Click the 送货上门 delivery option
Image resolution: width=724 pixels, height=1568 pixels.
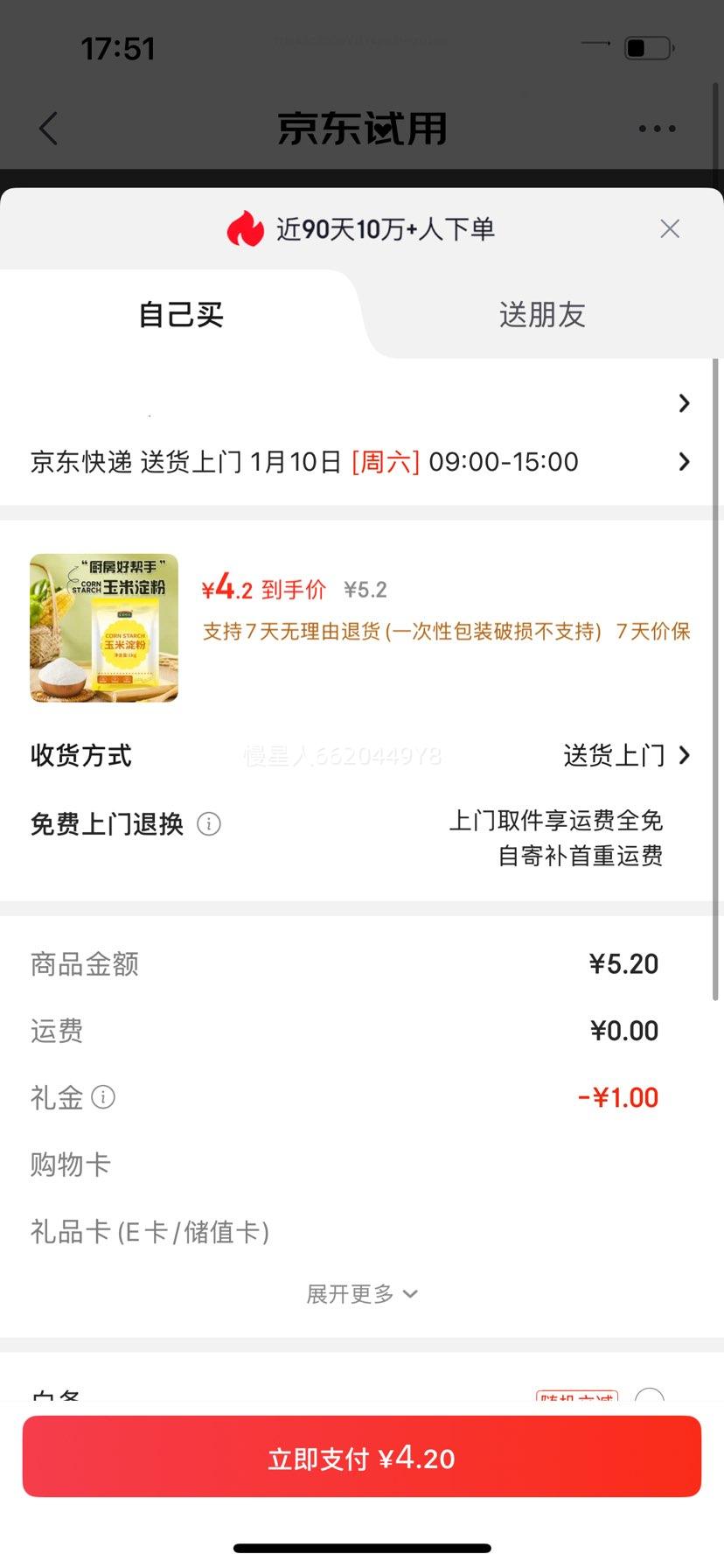(613, 755)
